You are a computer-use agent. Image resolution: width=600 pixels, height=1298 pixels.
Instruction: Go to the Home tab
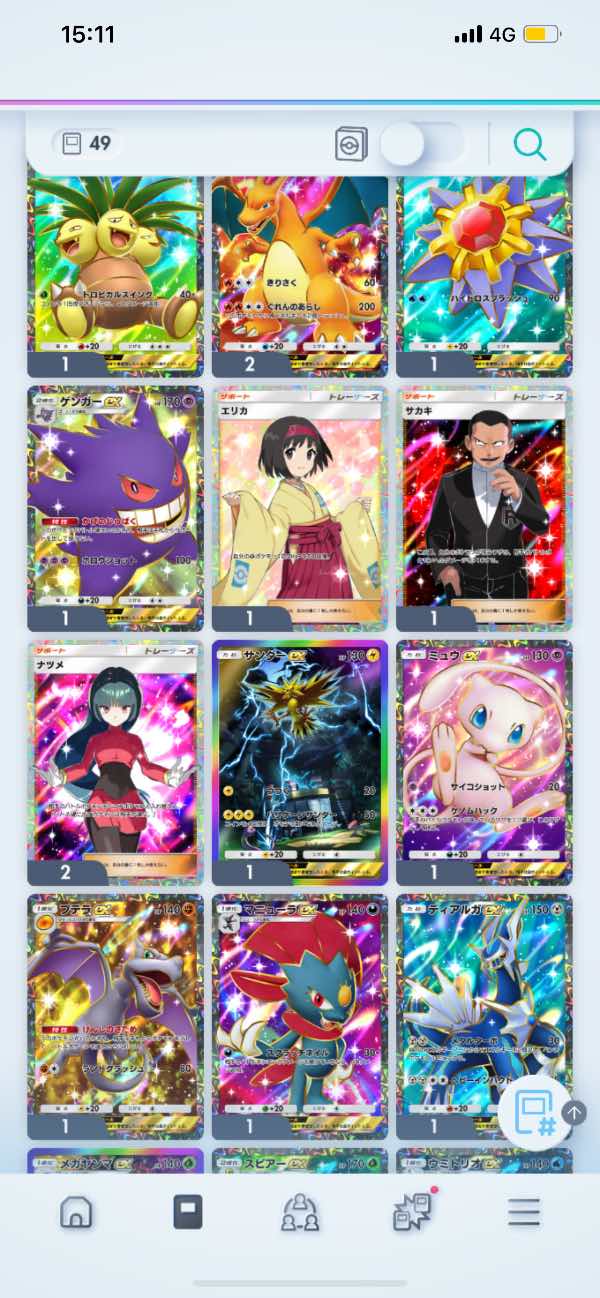77,1212
